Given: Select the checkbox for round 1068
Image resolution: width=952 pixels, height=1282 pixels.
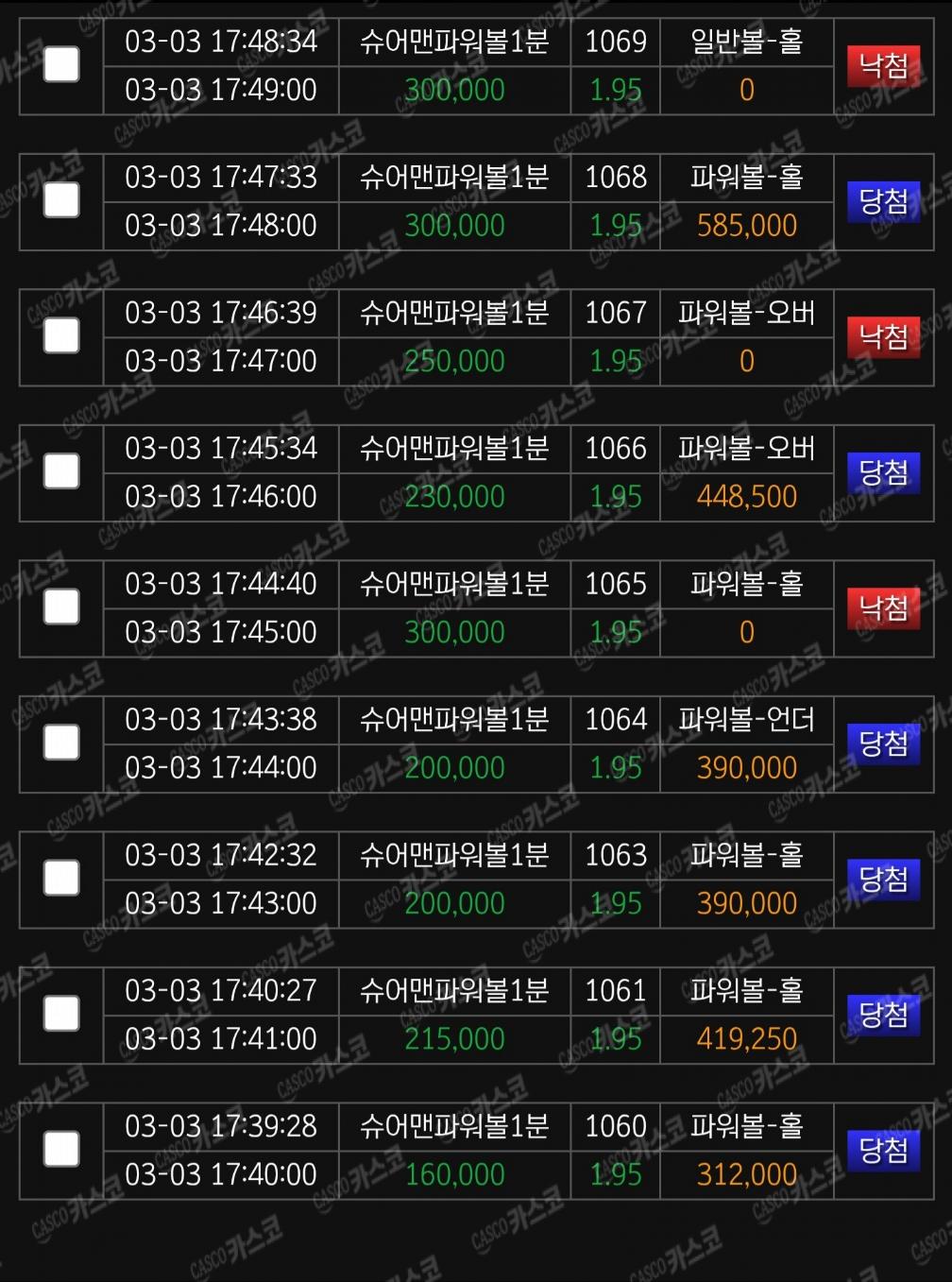Looking at the screenshot, I should click(61, 199).
